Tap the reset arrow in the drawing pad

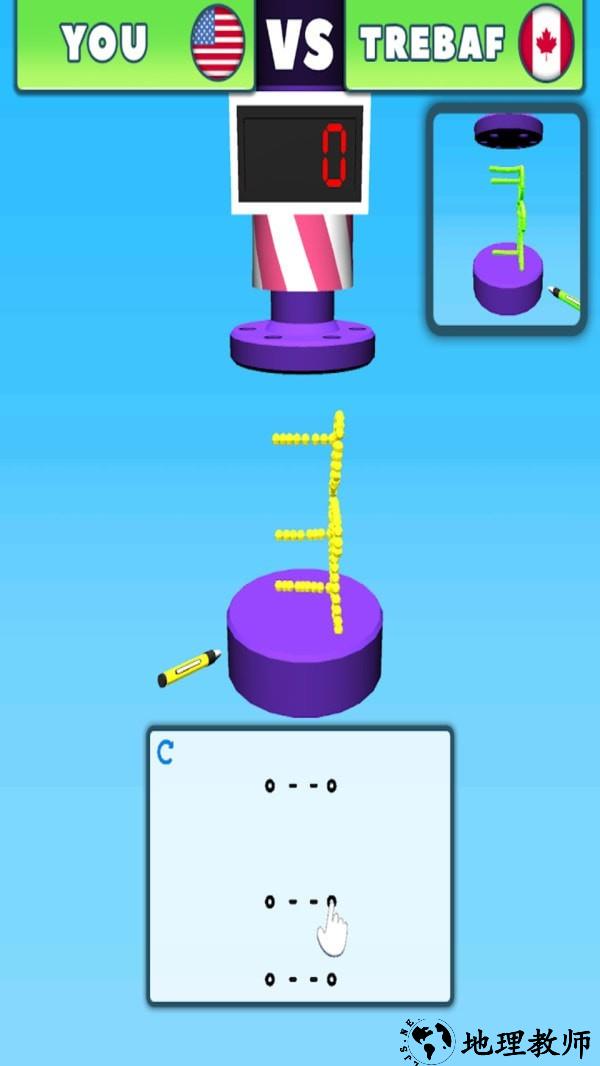tap(166, 753)
